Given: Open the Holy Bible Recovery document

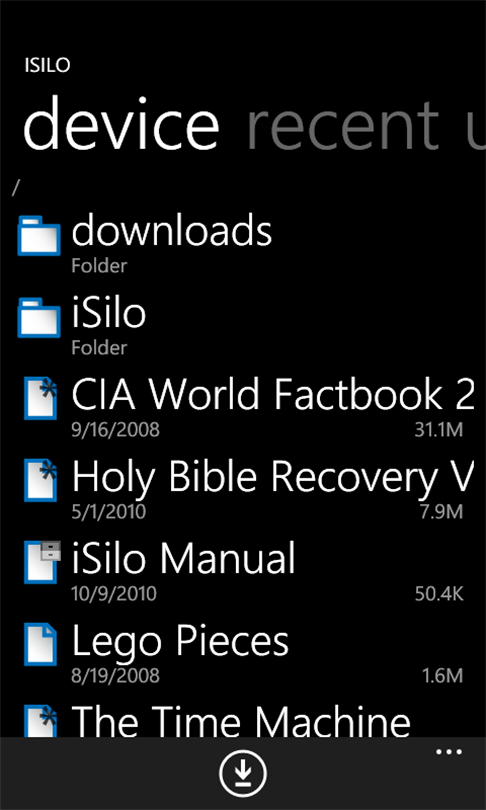Looking at the screenshot, I should (243, 488).
